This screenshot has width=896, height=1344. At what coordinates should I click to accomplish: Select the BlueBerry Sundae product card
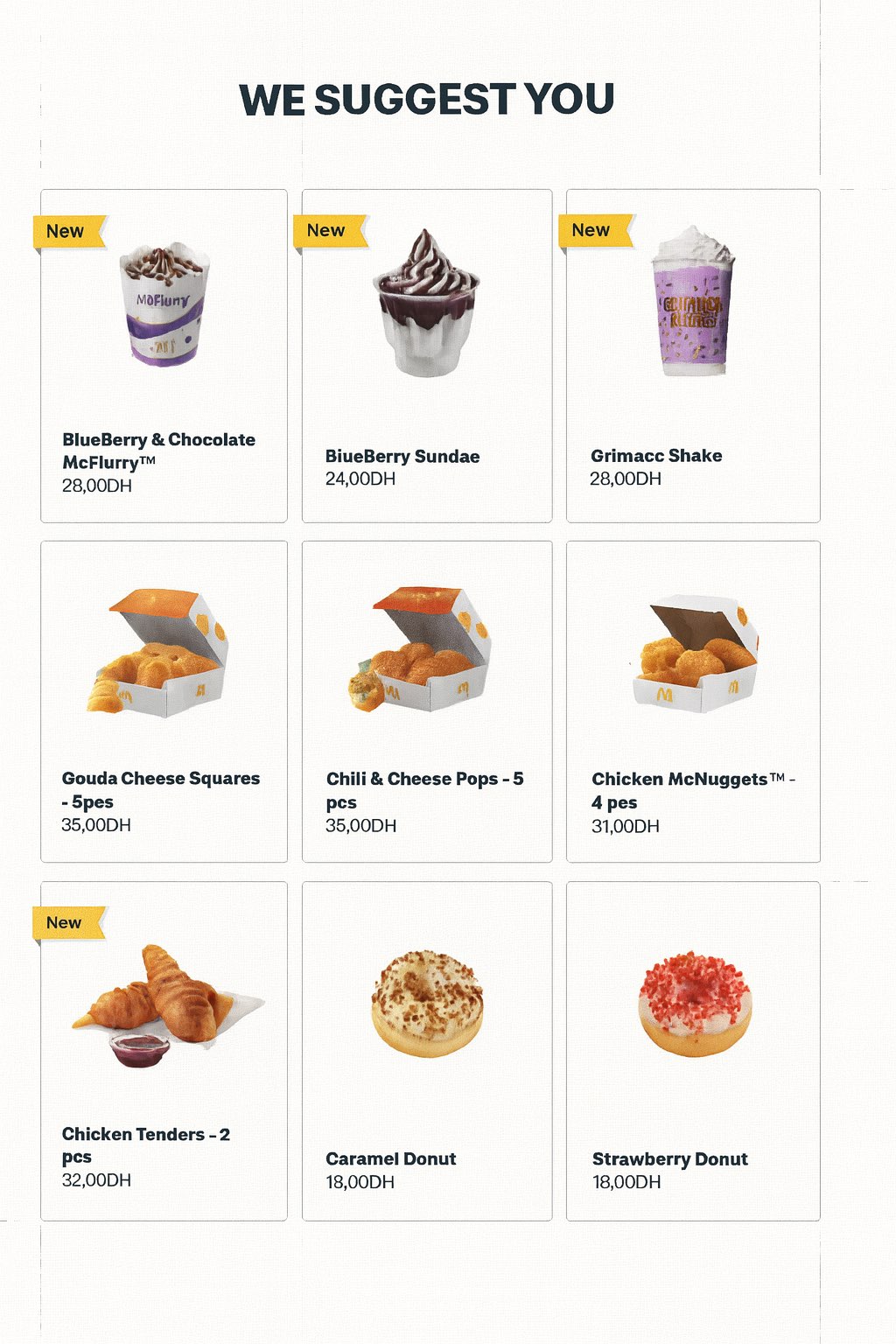pyautogui.click(x=427, y=356)
